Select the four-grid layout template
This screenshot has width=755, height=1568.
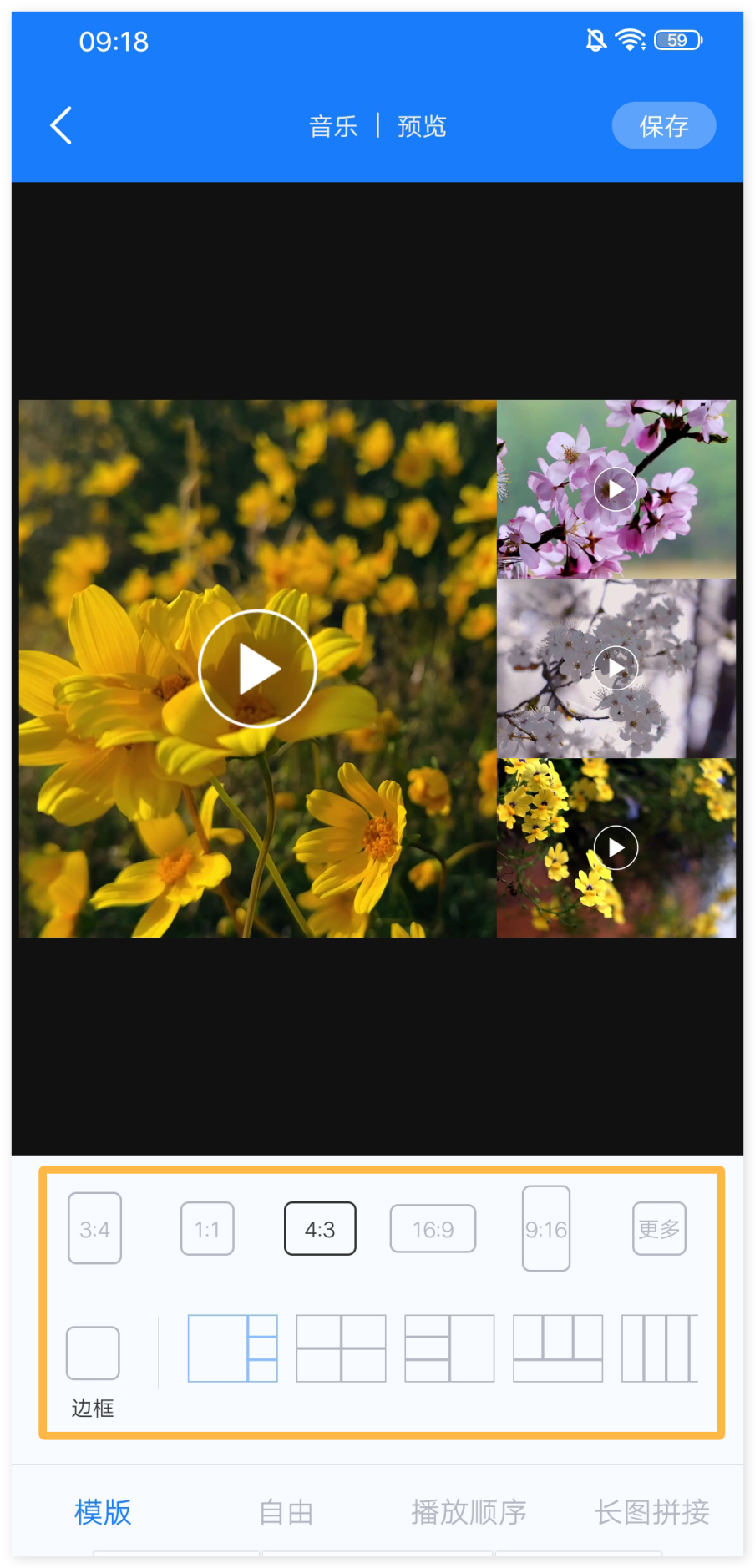coord(341,1348)
